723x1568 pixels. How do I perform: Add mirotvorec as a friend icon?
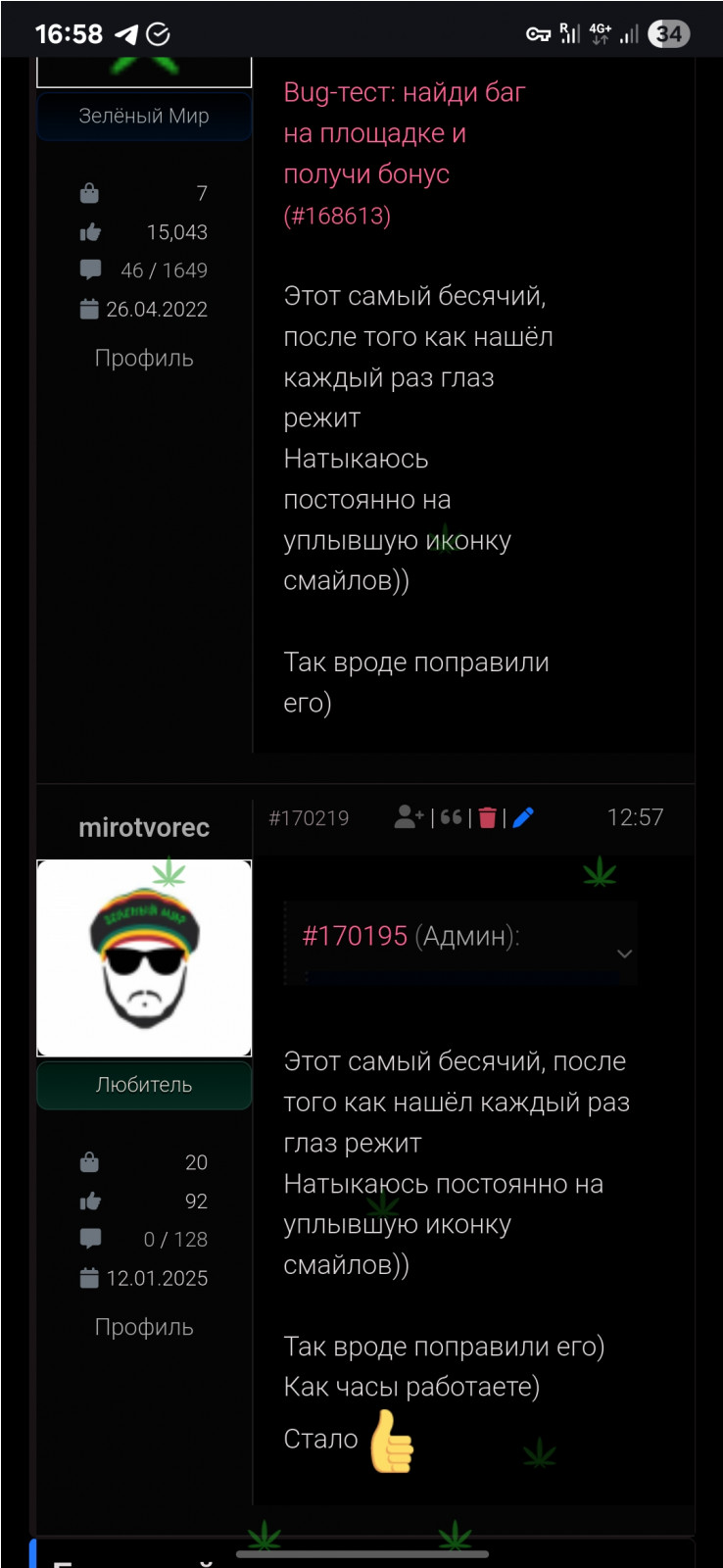point(409,817)
